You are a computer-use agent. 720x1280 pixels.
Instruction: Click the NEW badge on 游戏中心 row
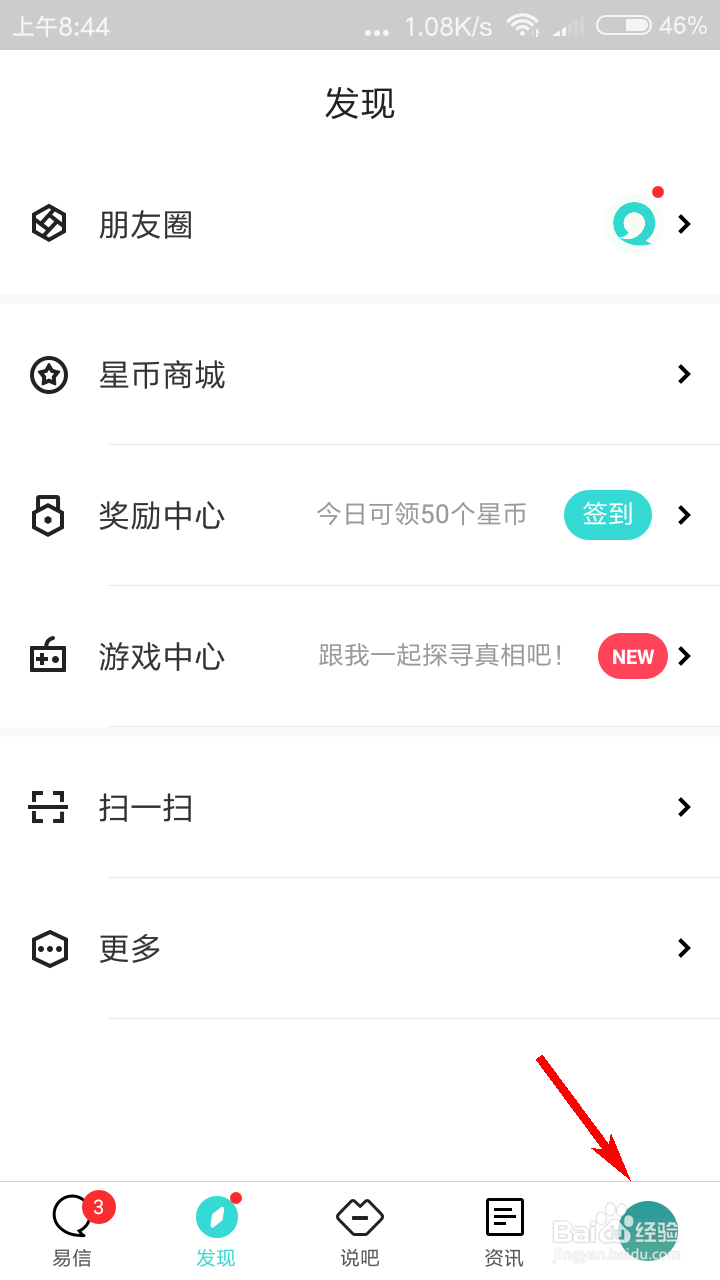click(x=632, y=656)
